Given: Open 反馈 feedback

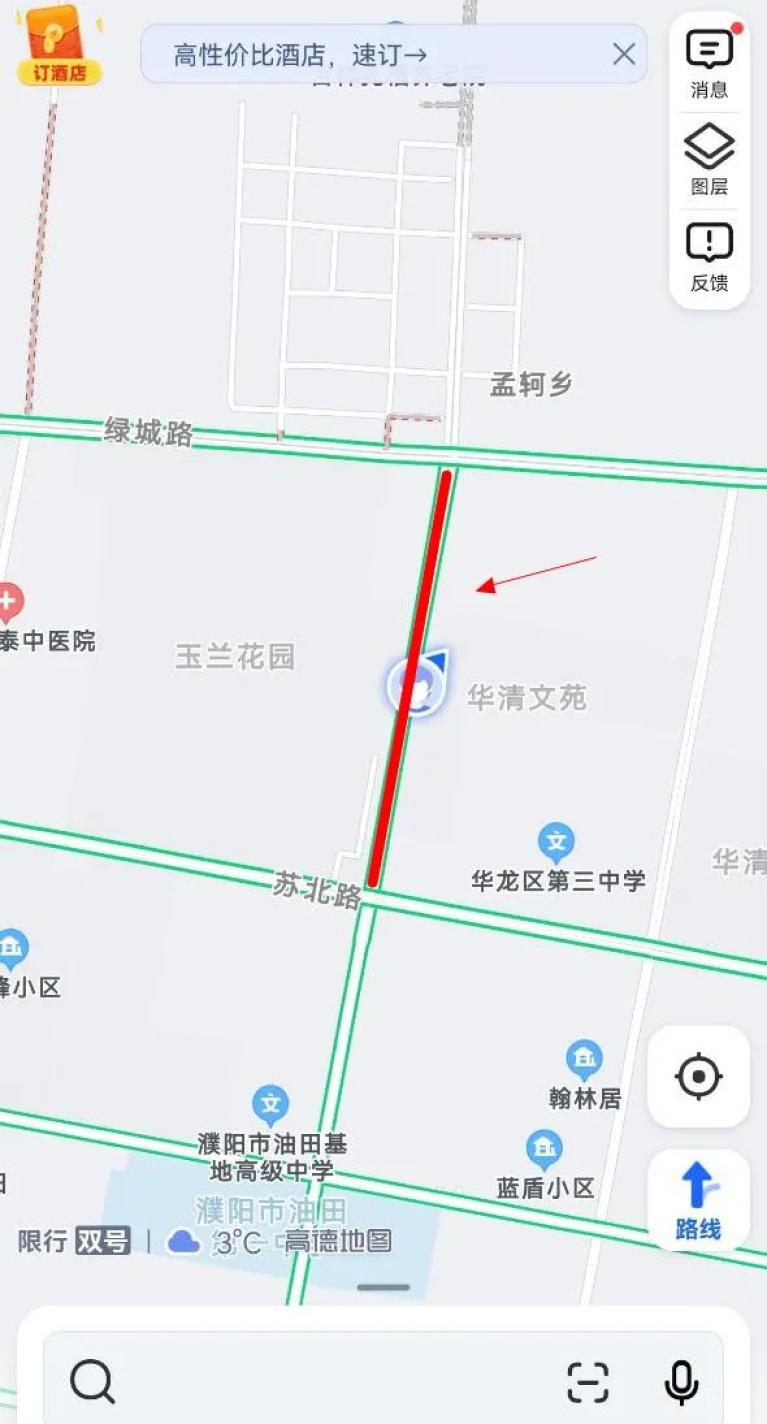Looking at the screenshot, I should [709, 257].
